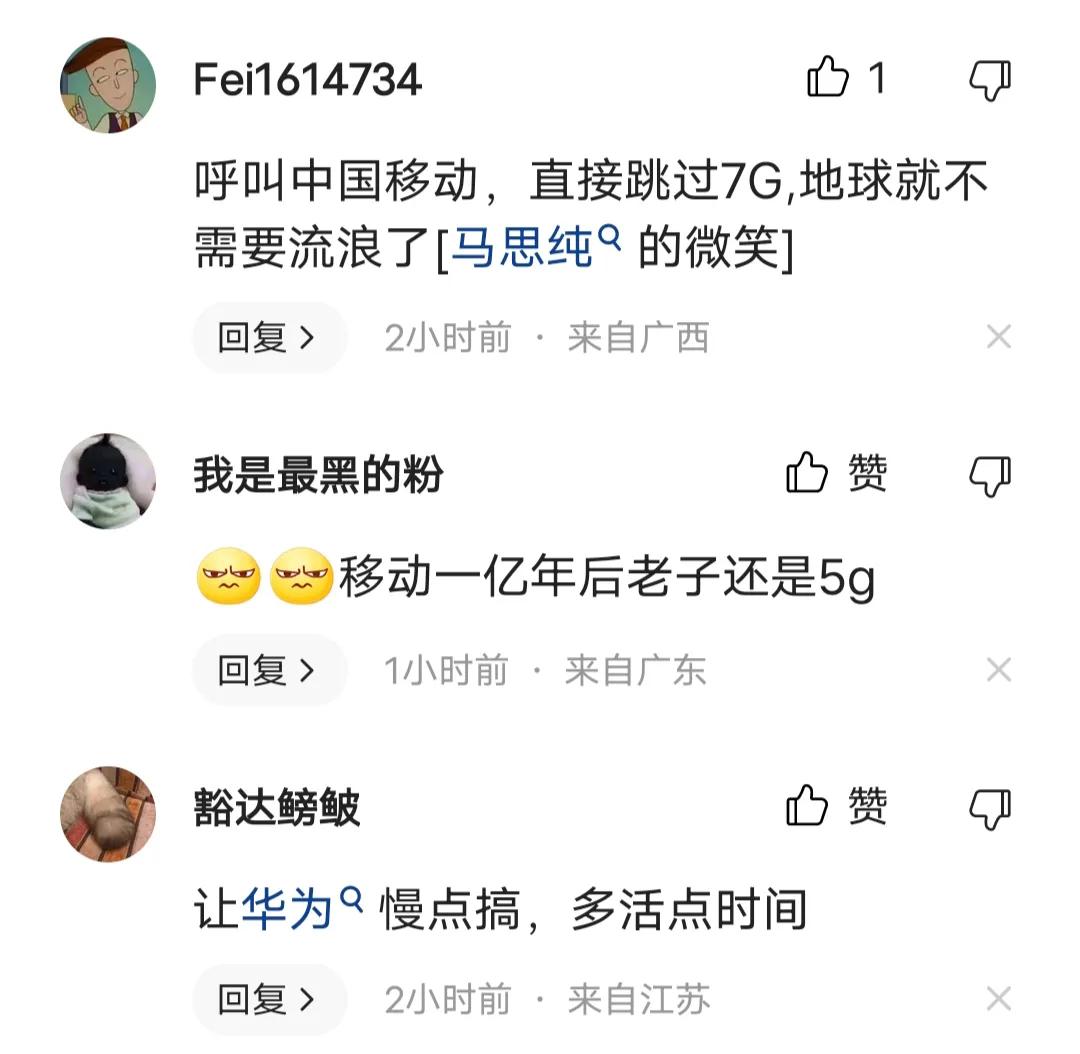Like the comment by Fei1614734
This screenshot has height=1054, width=1080.
pos(828,78)
